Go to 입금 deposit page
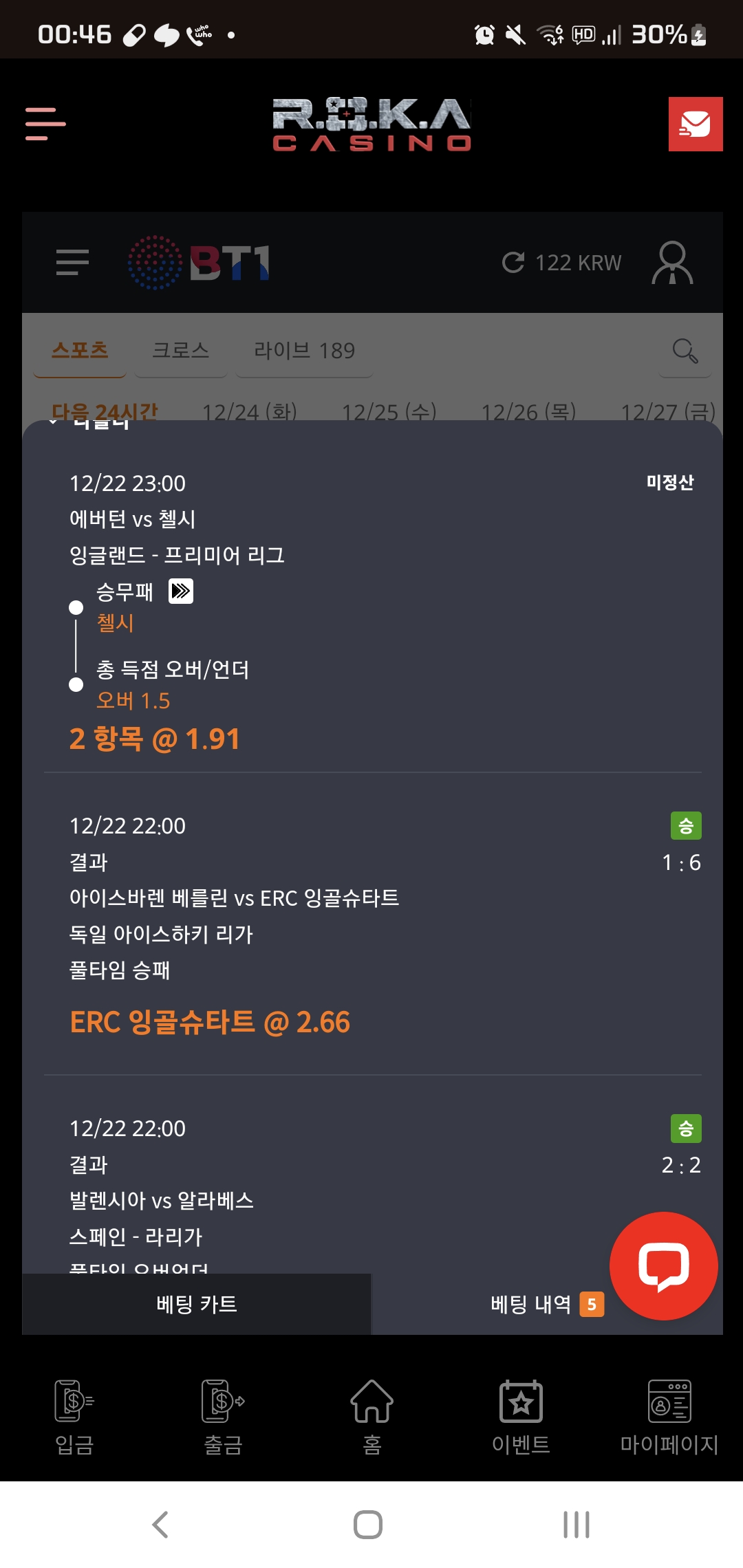This screenshot has width=743, height=1568. (74, 1417)
